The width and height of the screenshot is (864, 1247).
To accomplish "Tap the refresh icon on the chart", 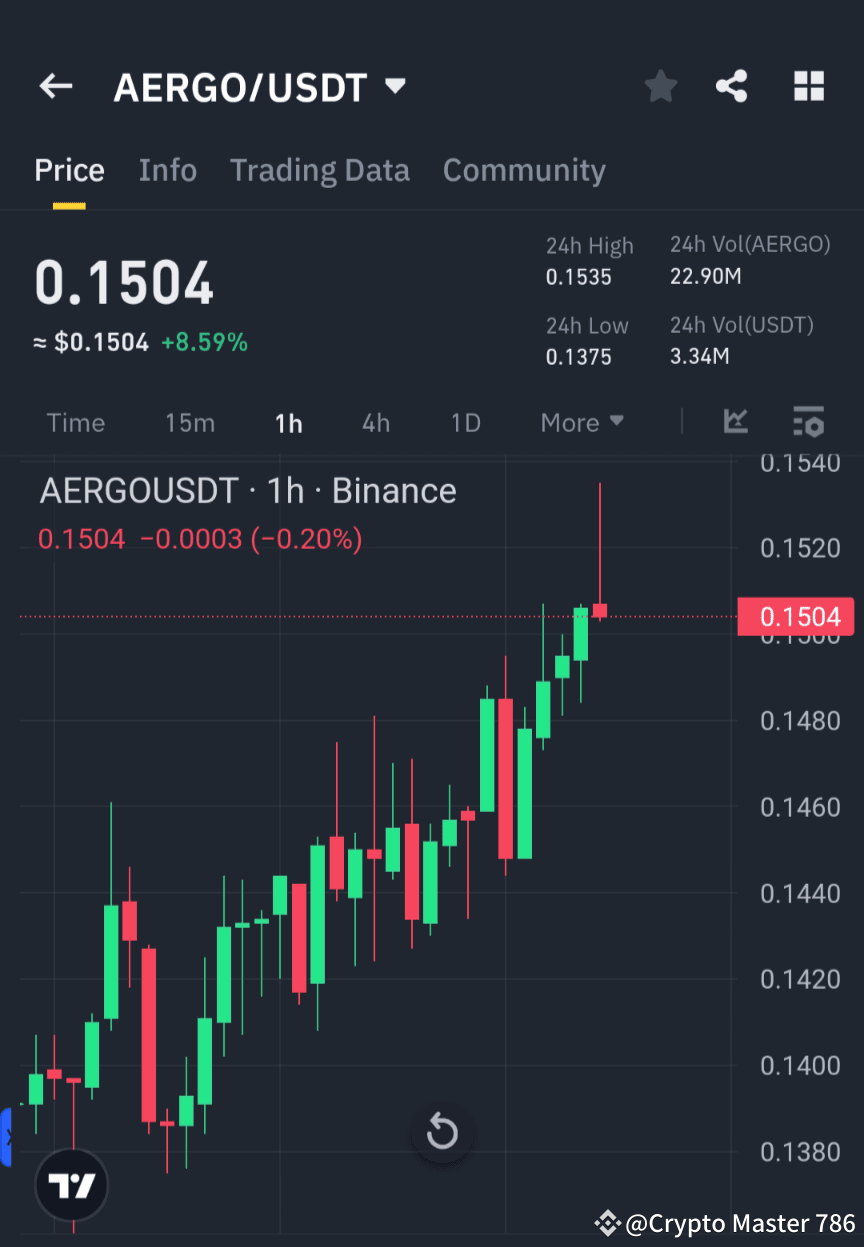I will click(x=441, y=1132).
